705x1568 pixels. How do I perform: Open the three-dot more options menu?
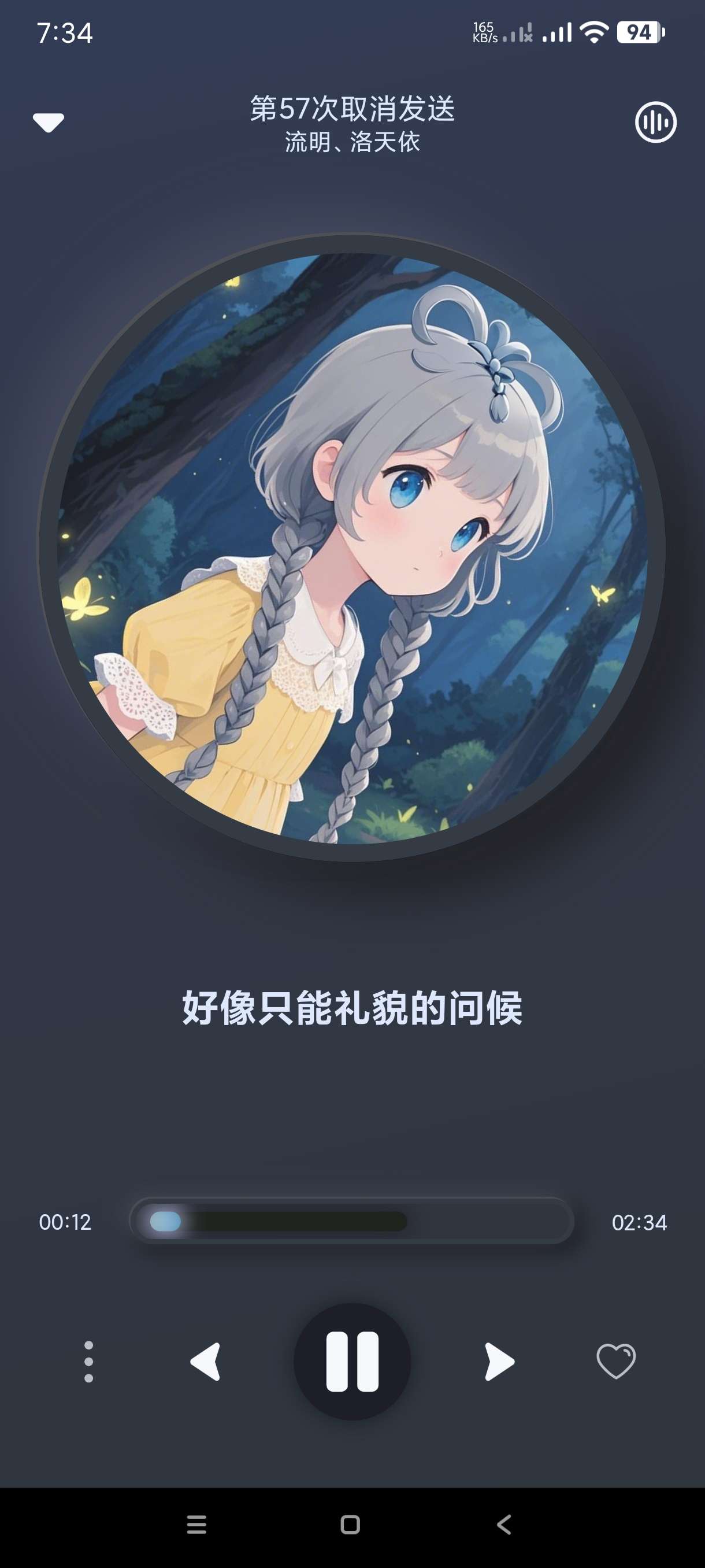(x=89, y=1361)
